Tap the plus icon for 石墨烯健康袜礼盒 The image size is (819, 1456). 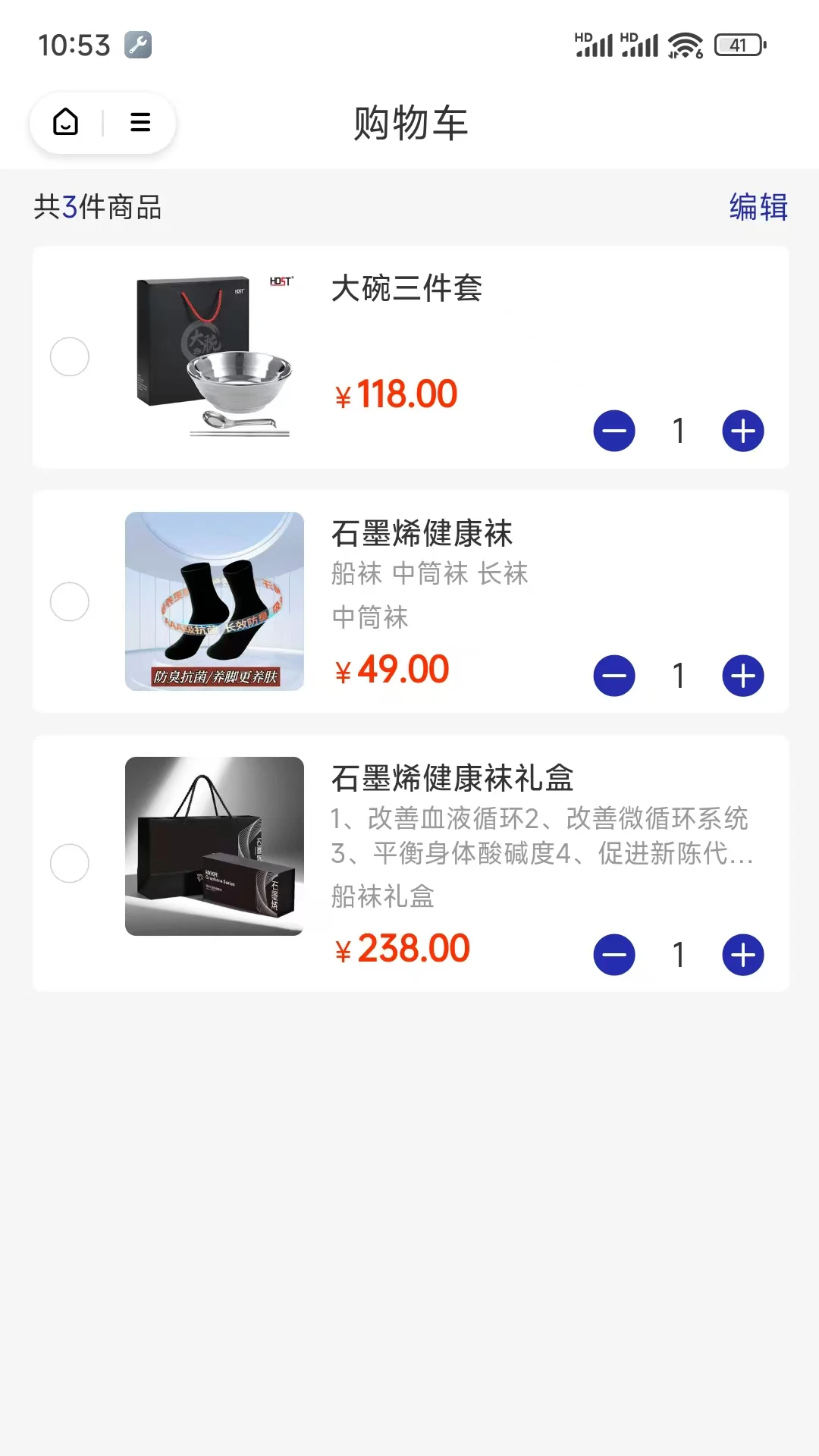point(742,955)
